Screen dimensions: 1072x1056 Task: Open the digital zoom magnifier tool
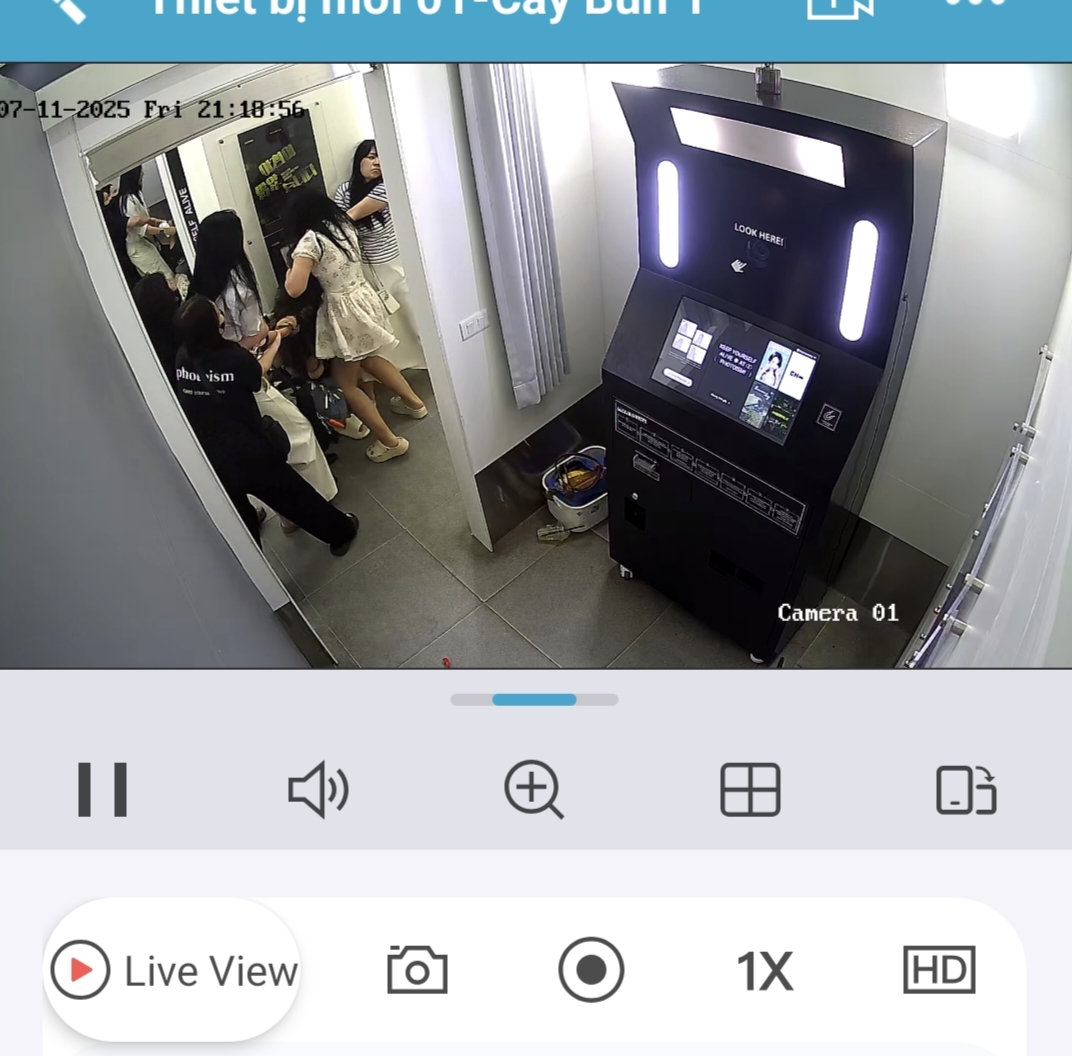[533, 789]
